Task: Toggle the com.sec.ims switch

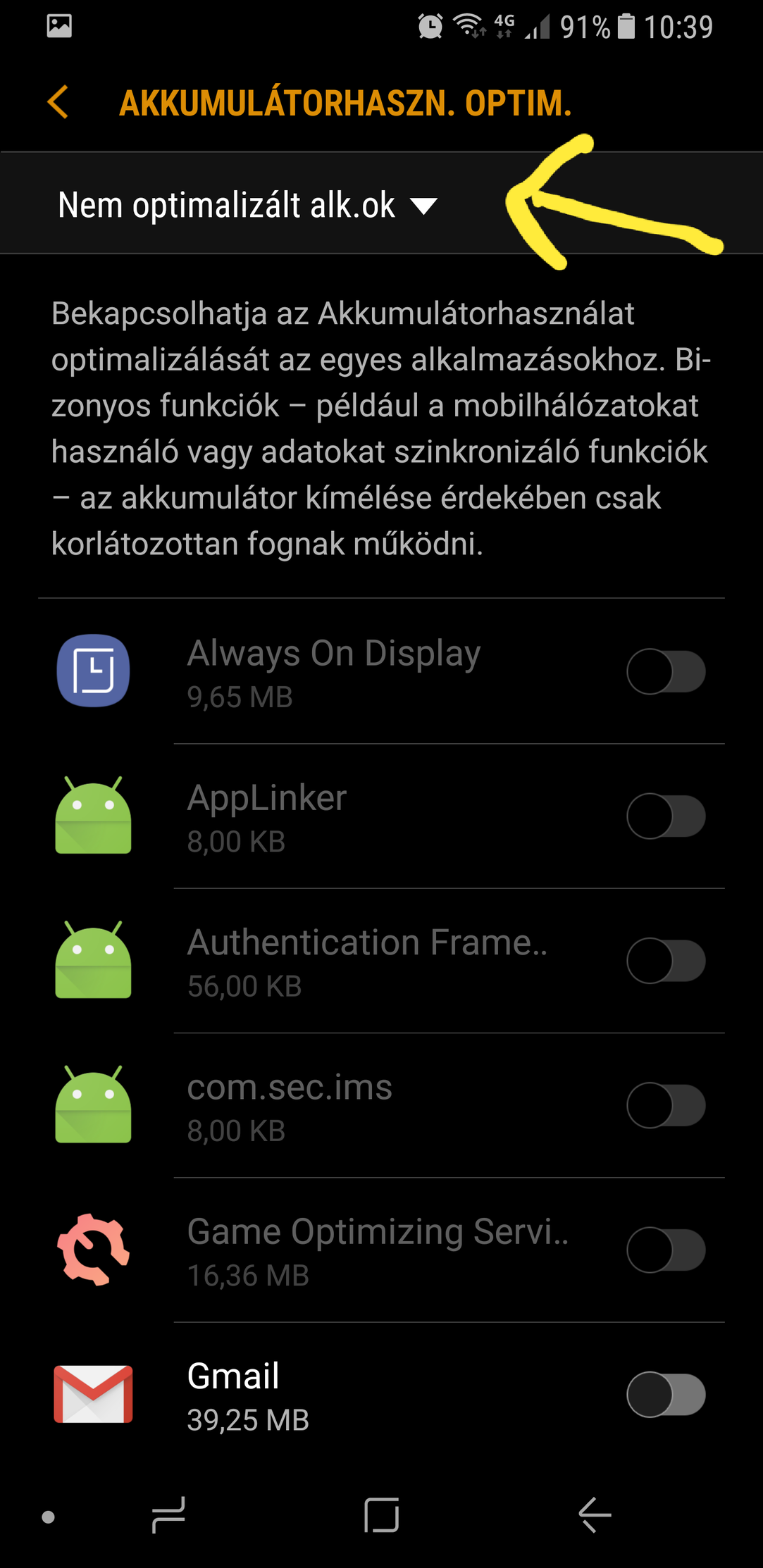Action: (x=666, y=1105)
